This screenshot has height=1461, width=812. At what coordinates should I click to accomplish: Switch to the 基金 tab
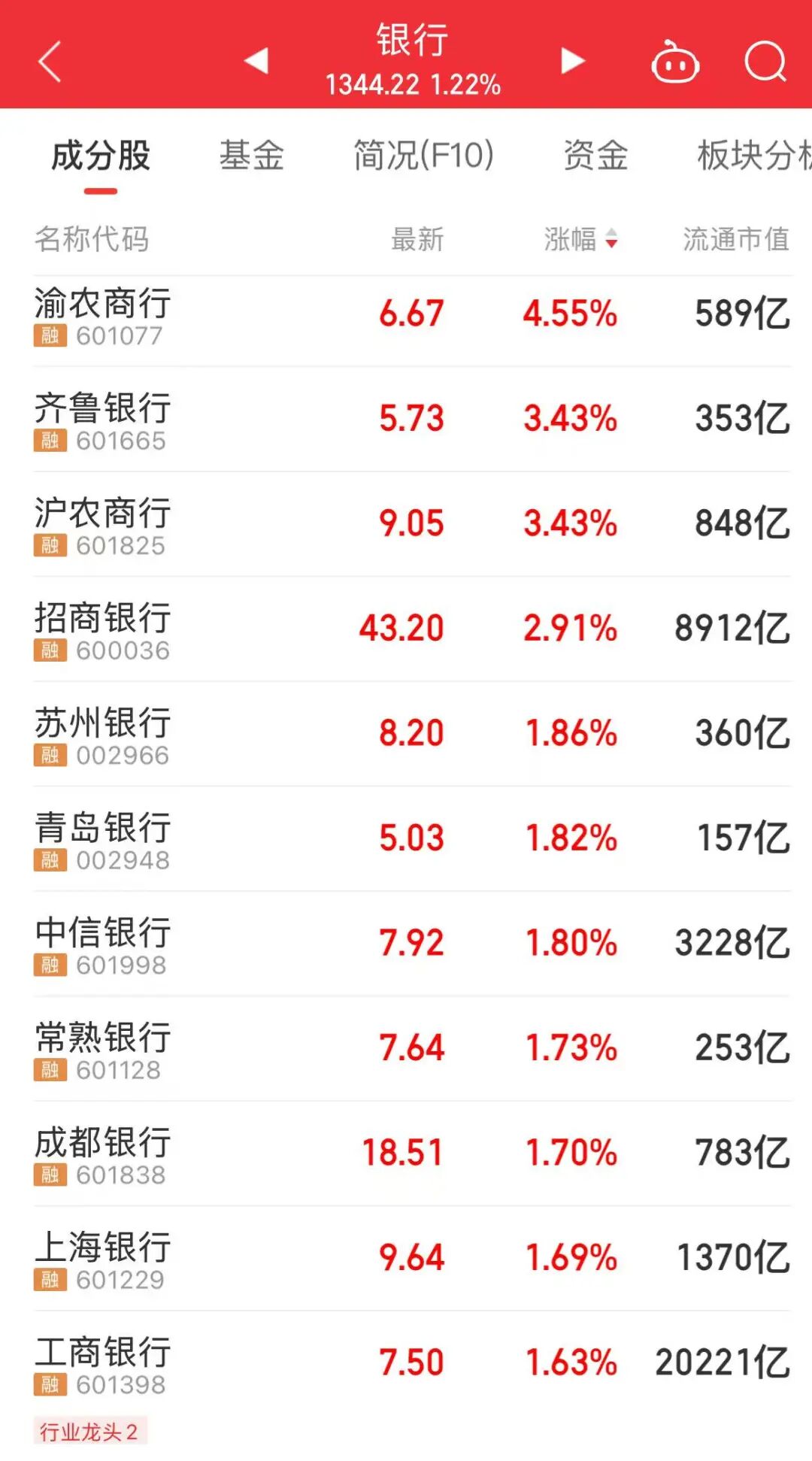coord(251,156)
